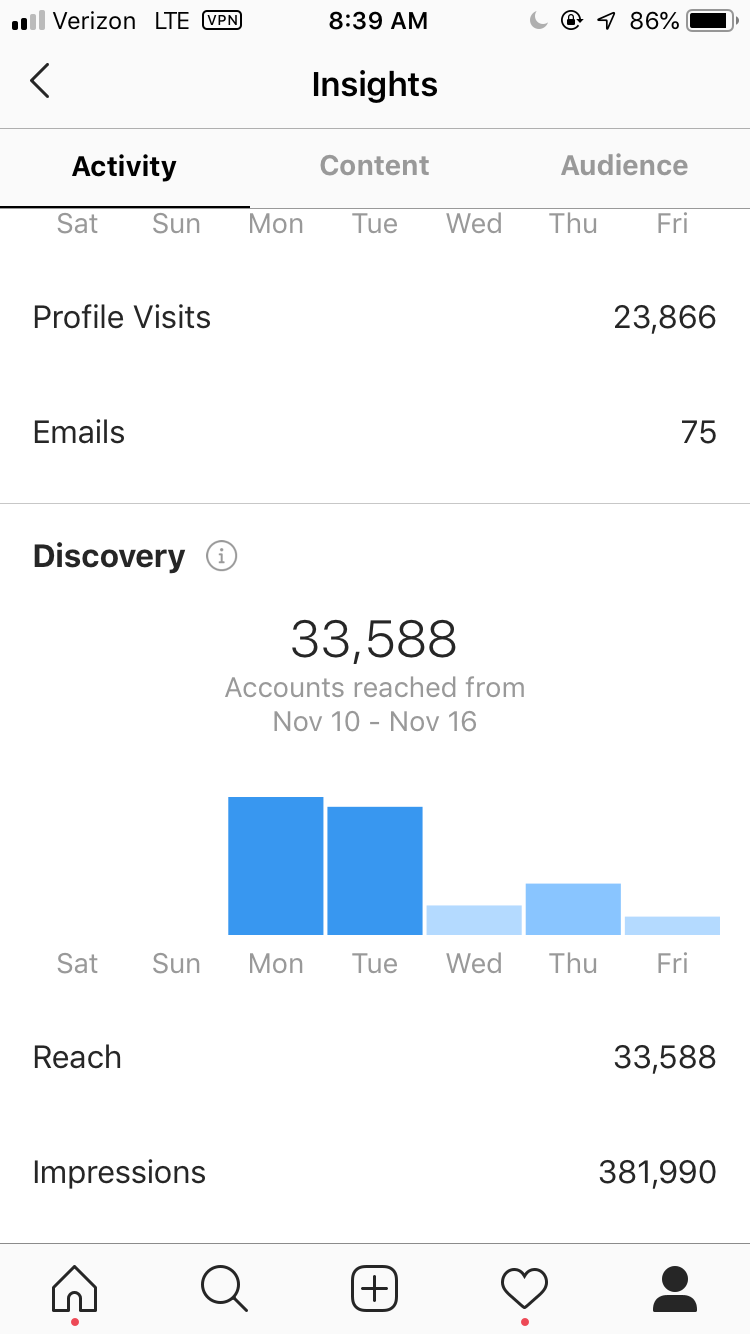Create a new post with plus icon
The width and height of the screenshot is (750, 1334).
(x=375, y=1288)
